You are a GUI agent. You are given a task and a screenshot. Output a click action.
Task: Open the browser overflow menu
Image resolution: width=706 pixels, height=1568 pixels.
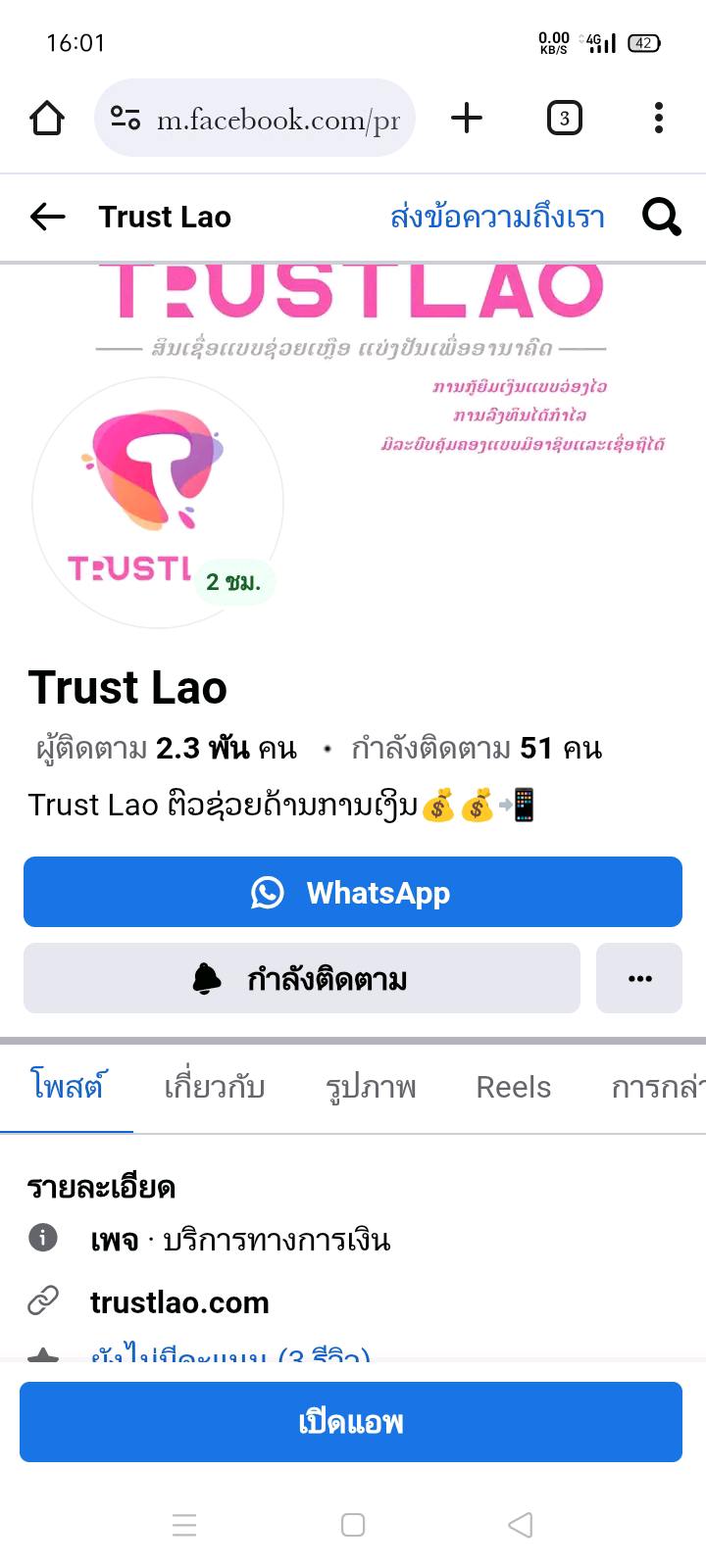point(658,119)
